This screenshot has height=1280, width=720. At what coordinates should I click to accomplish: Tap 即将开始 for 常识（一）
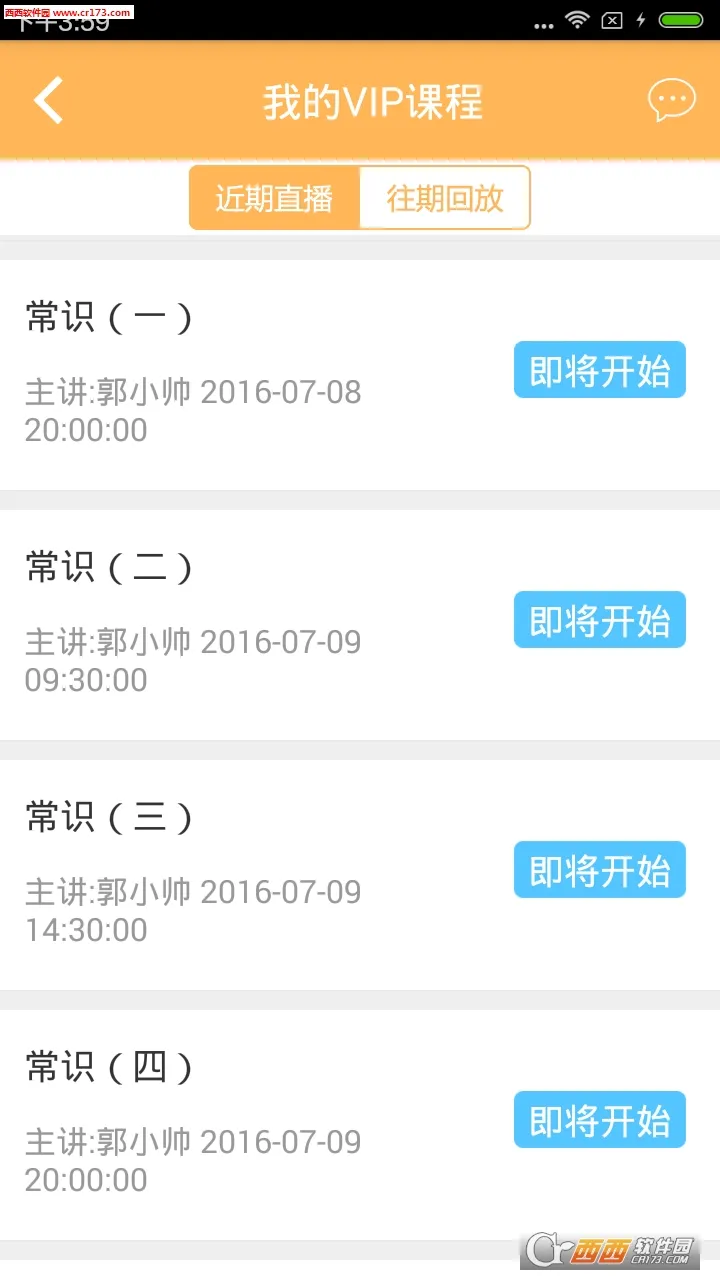600,370
